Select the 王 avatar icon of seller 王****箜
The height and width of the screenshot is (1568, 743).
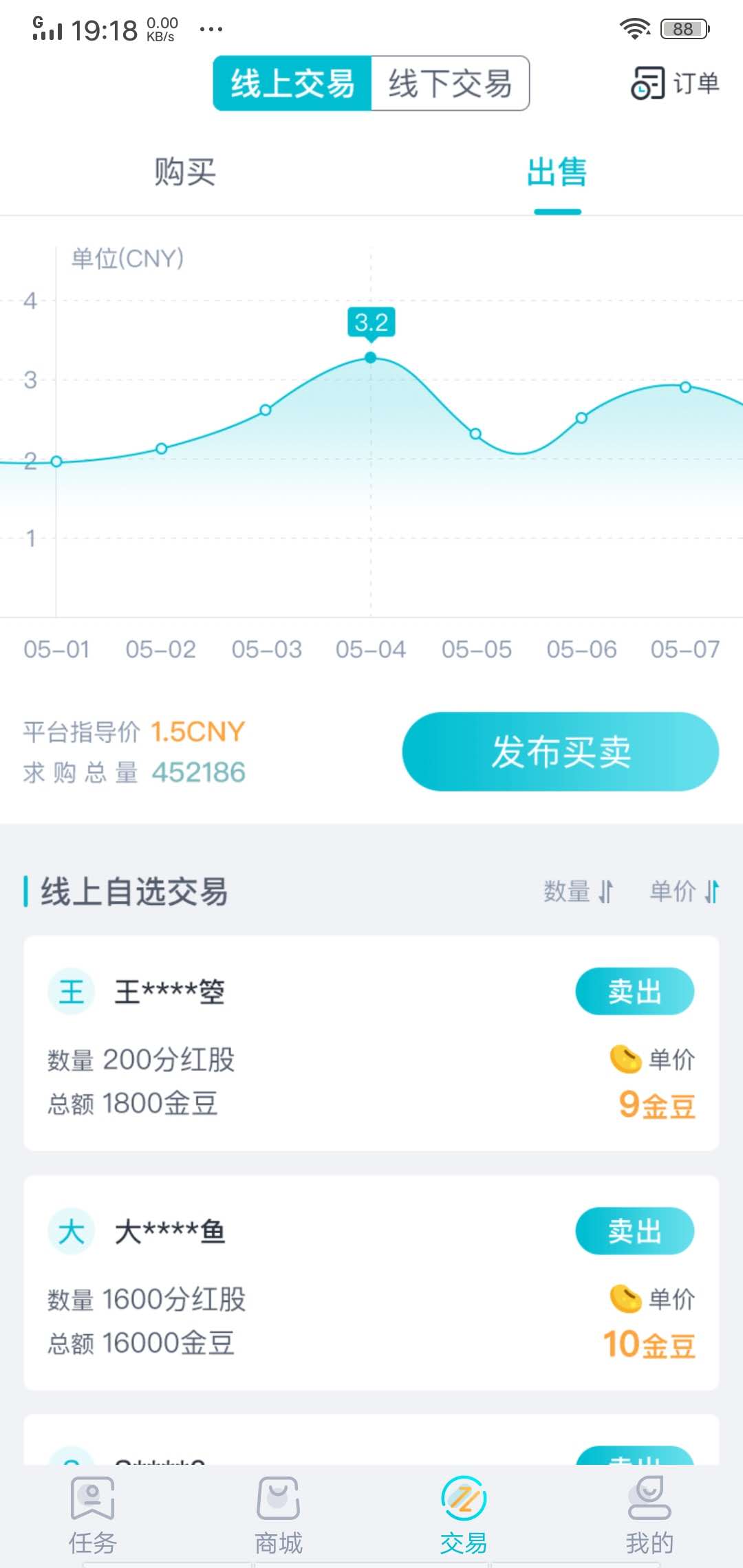71,990
